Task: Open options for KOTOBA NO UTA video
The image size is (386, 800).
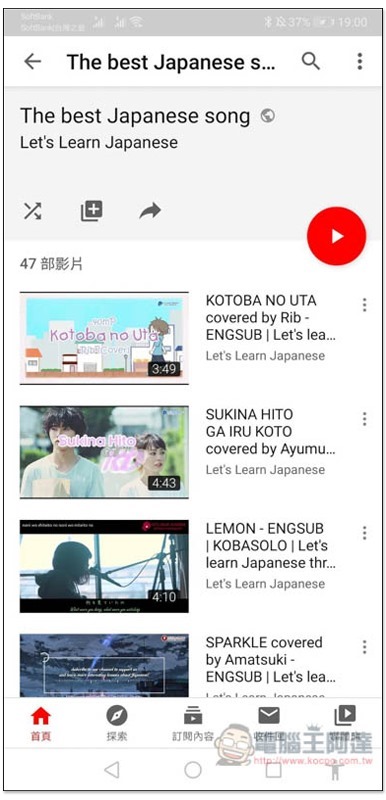Action: pos(364,305)
